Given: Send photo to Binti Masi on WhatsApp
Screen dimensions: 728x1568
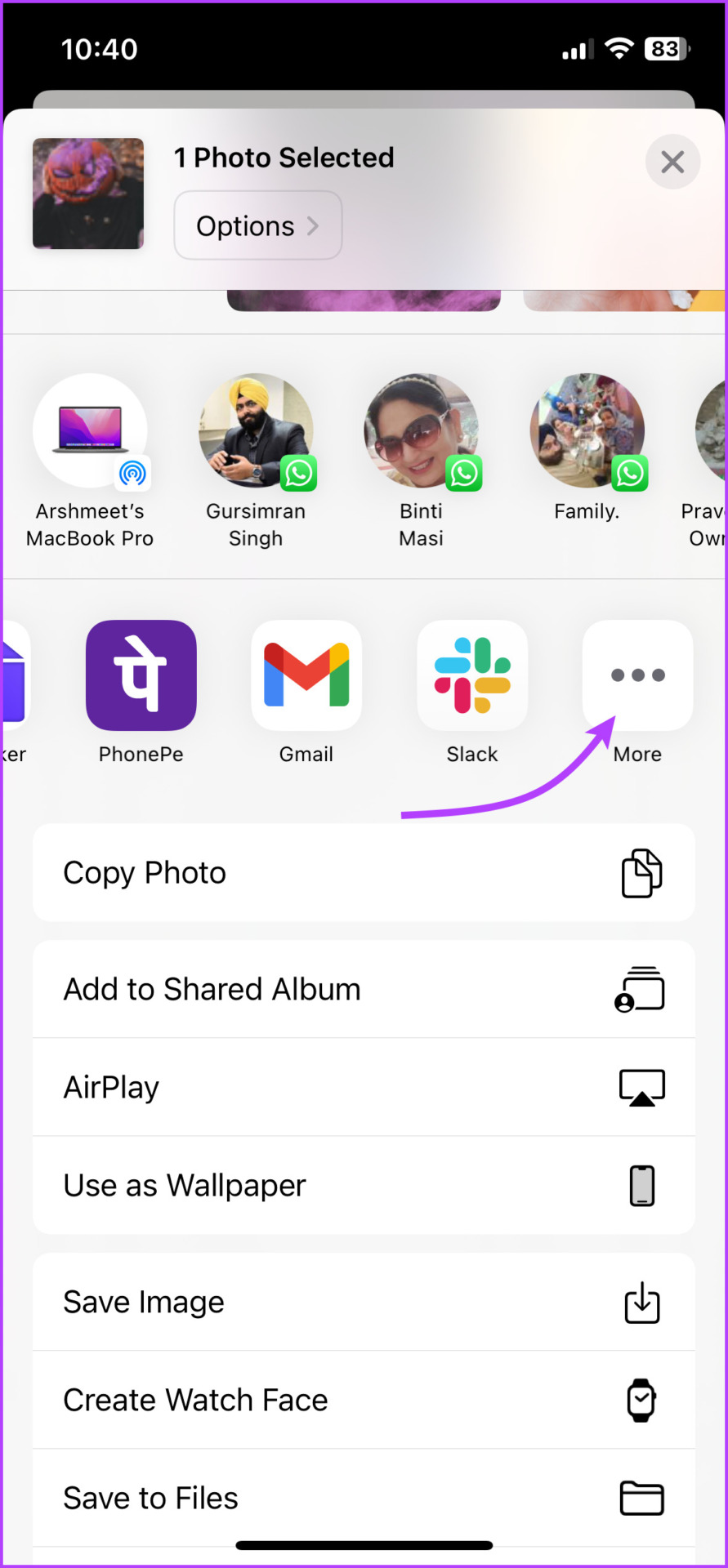Looking at the screenshot, I should [422, 431].
